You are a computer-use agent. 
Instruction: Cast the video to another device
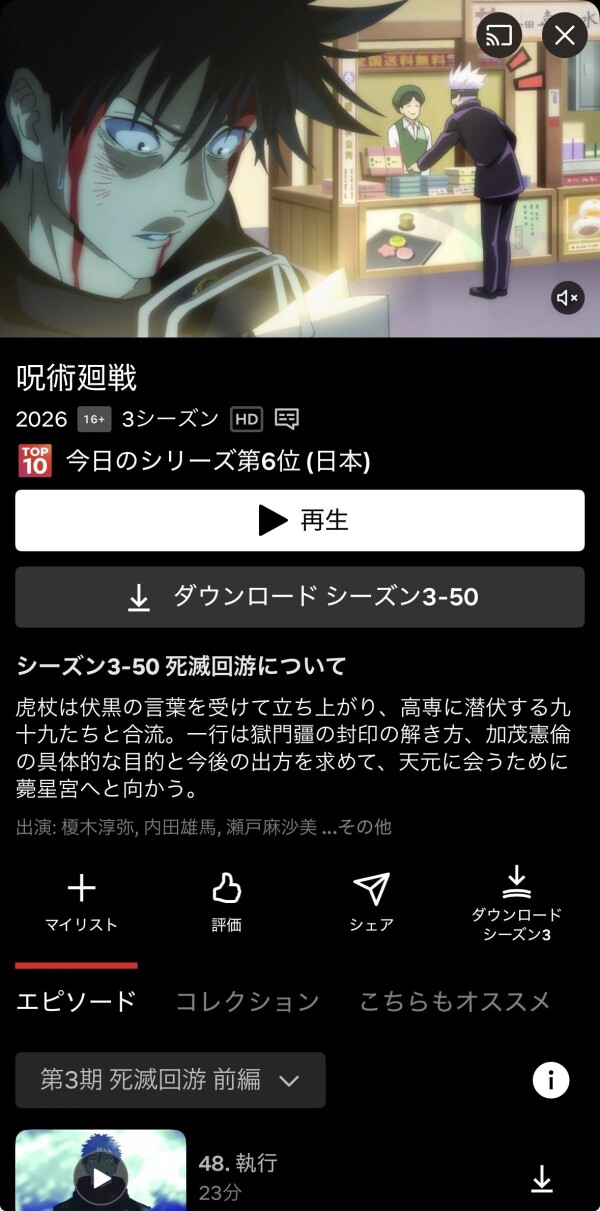[x=499, y=36]
